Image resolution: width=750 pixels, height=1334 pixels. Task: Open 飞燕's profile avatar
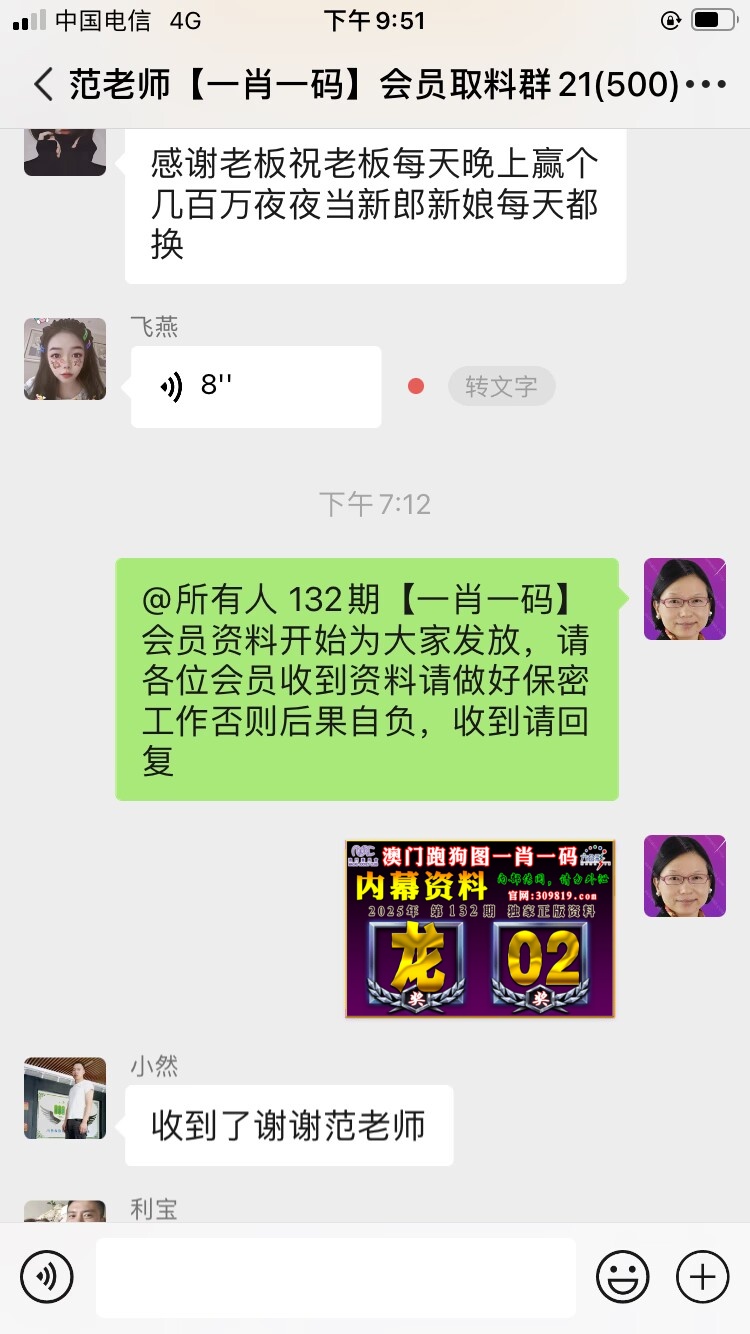point(65,359)
